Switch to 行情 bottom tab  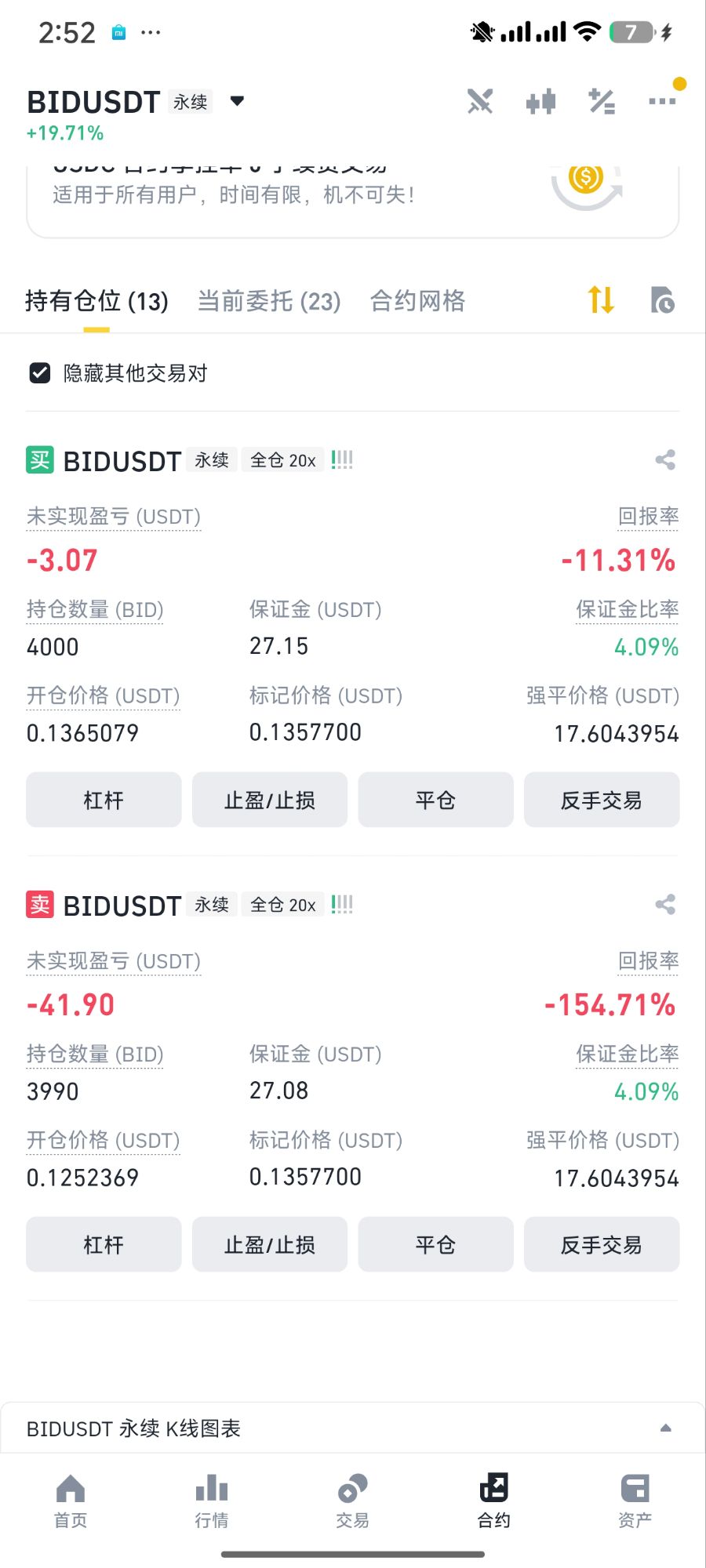pyautogui.click(x=212, y=1501)
